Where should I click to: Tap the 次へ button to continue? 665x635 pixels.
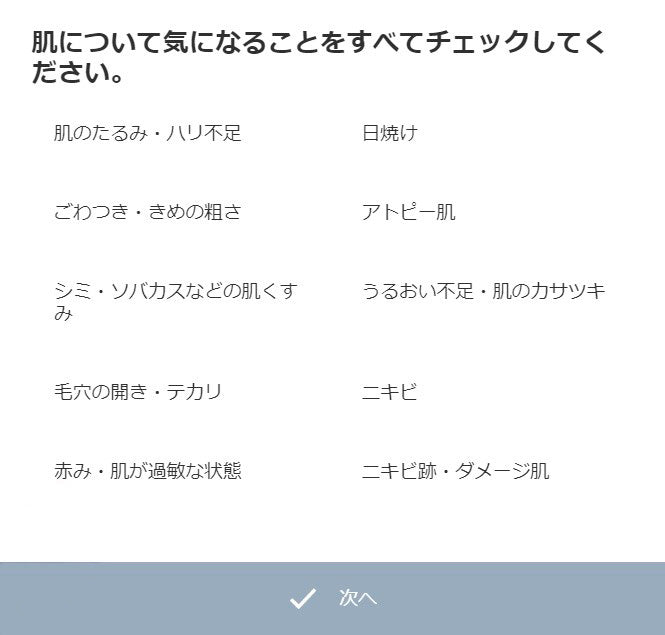pos(332,598)
